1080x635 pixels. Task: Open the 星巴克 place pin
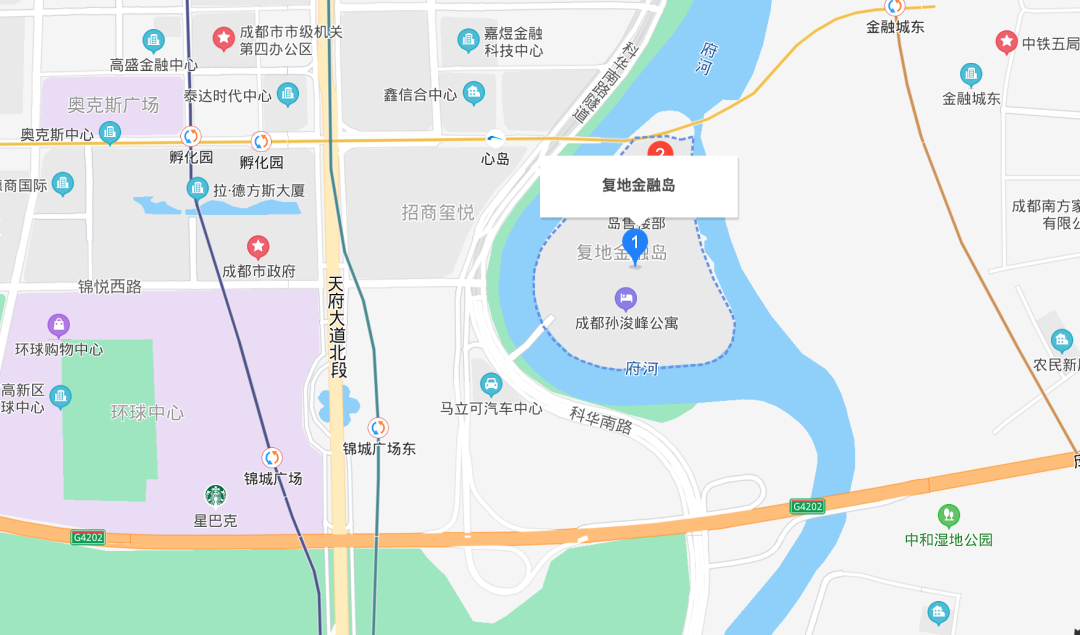216,495
